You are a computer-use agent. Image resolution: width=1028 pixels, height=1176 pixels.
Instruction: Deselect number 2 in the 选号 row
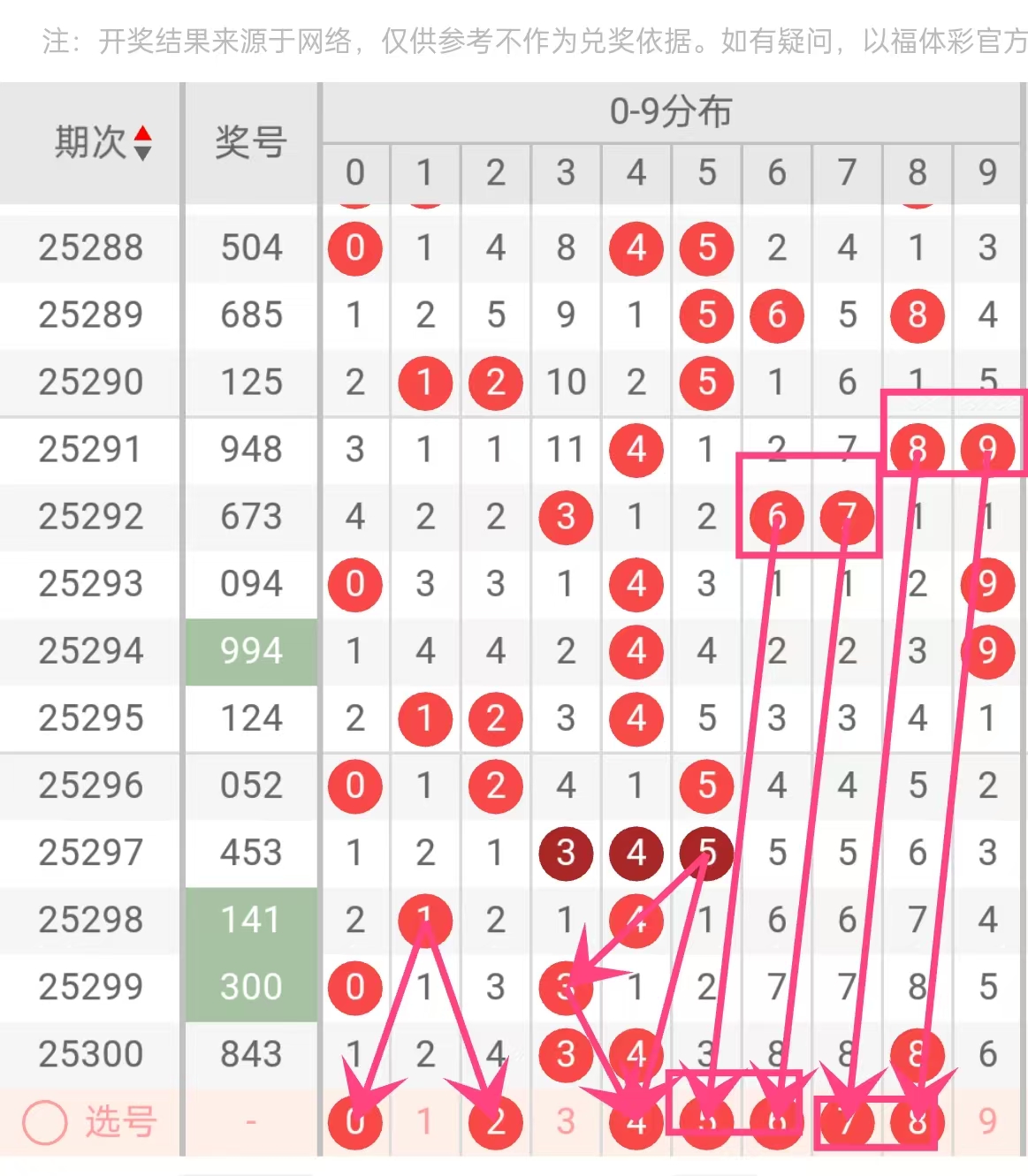click(x=496, y=1122)
